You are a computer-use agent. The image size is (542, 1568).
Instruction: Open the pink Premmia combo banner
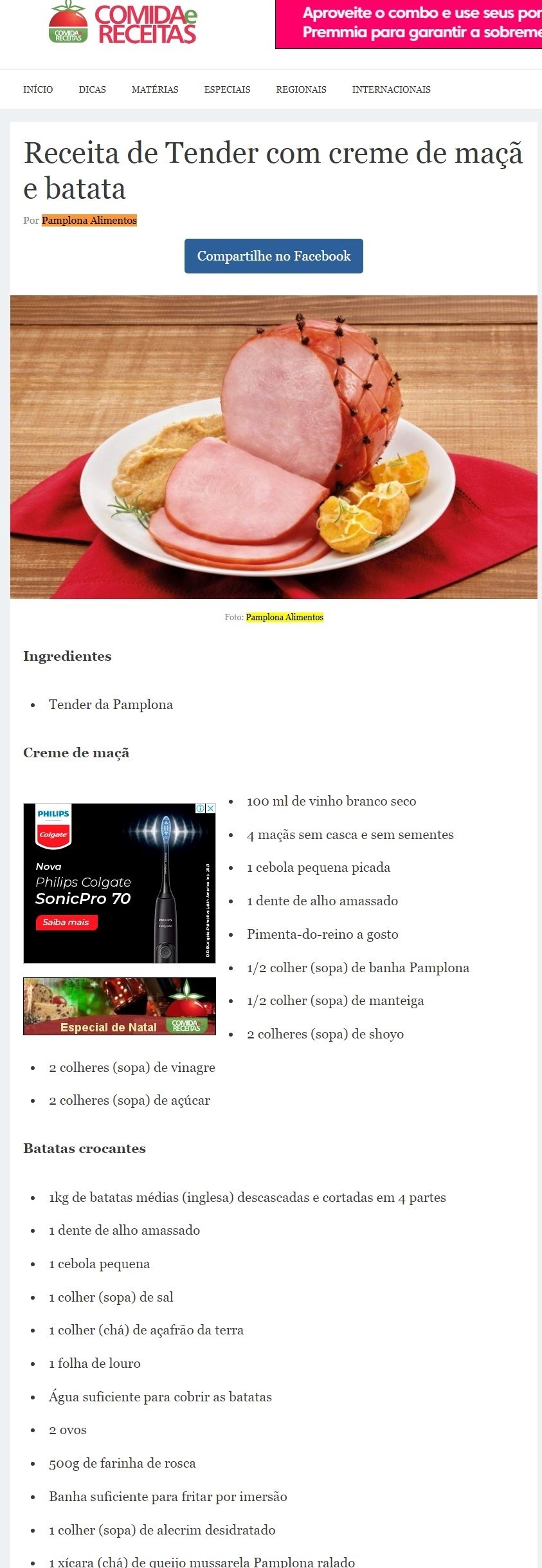coord(409,24)
